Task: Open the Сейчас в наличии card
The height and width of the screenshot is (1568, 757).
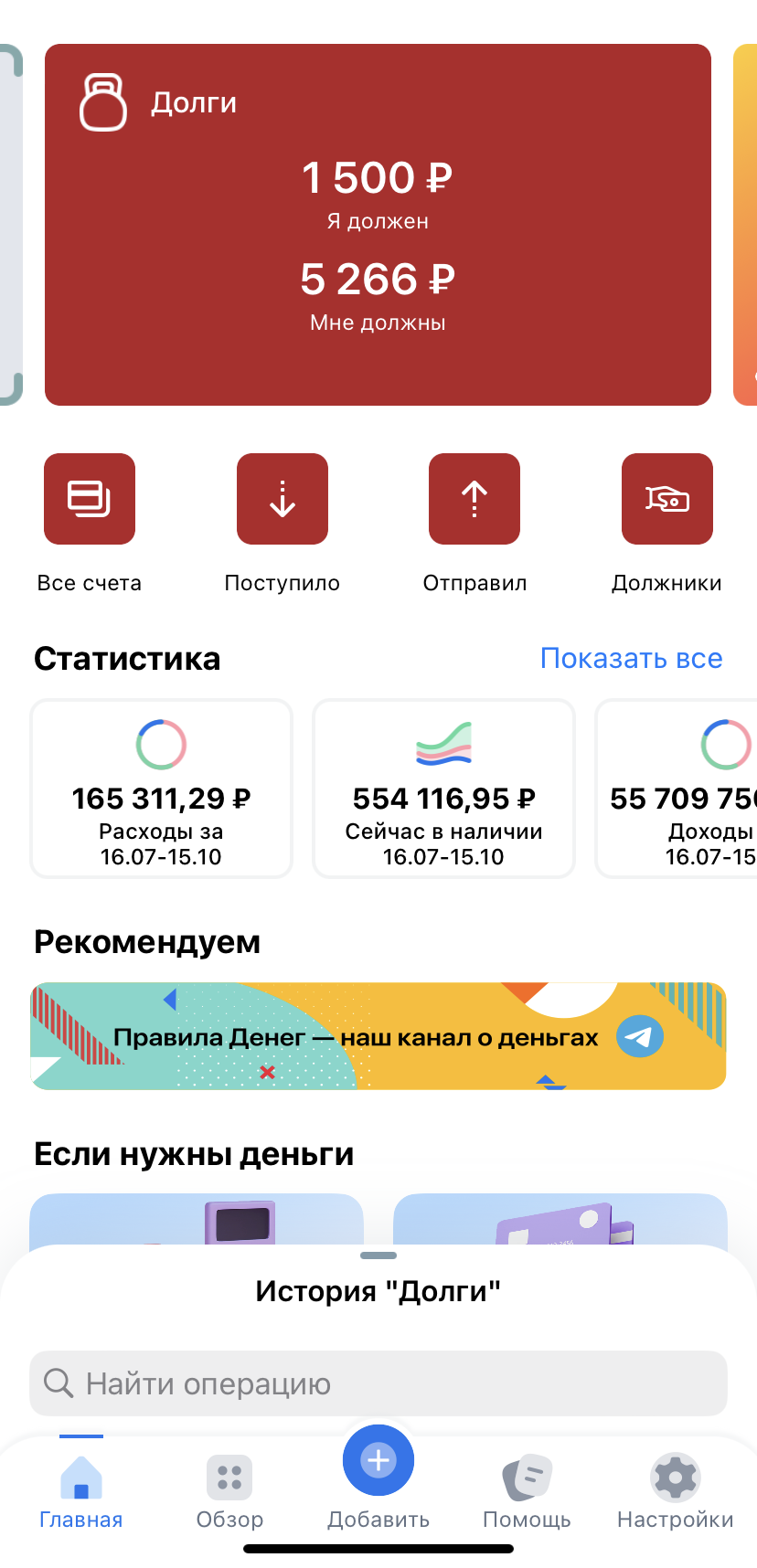Action: pos(443,789)
